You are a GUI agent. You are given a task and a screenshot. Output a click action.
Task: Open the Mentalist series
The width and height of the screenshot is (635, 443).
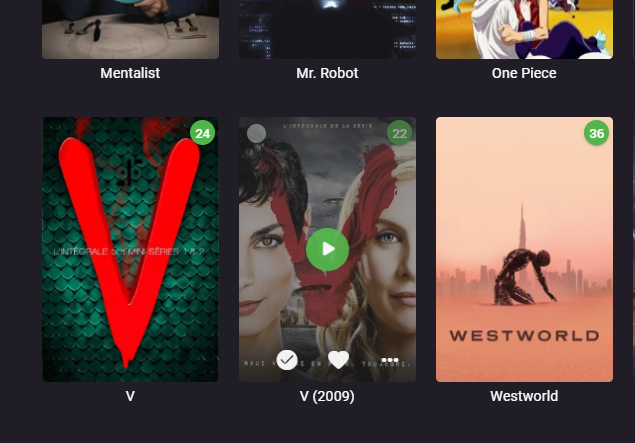(130, 73)
